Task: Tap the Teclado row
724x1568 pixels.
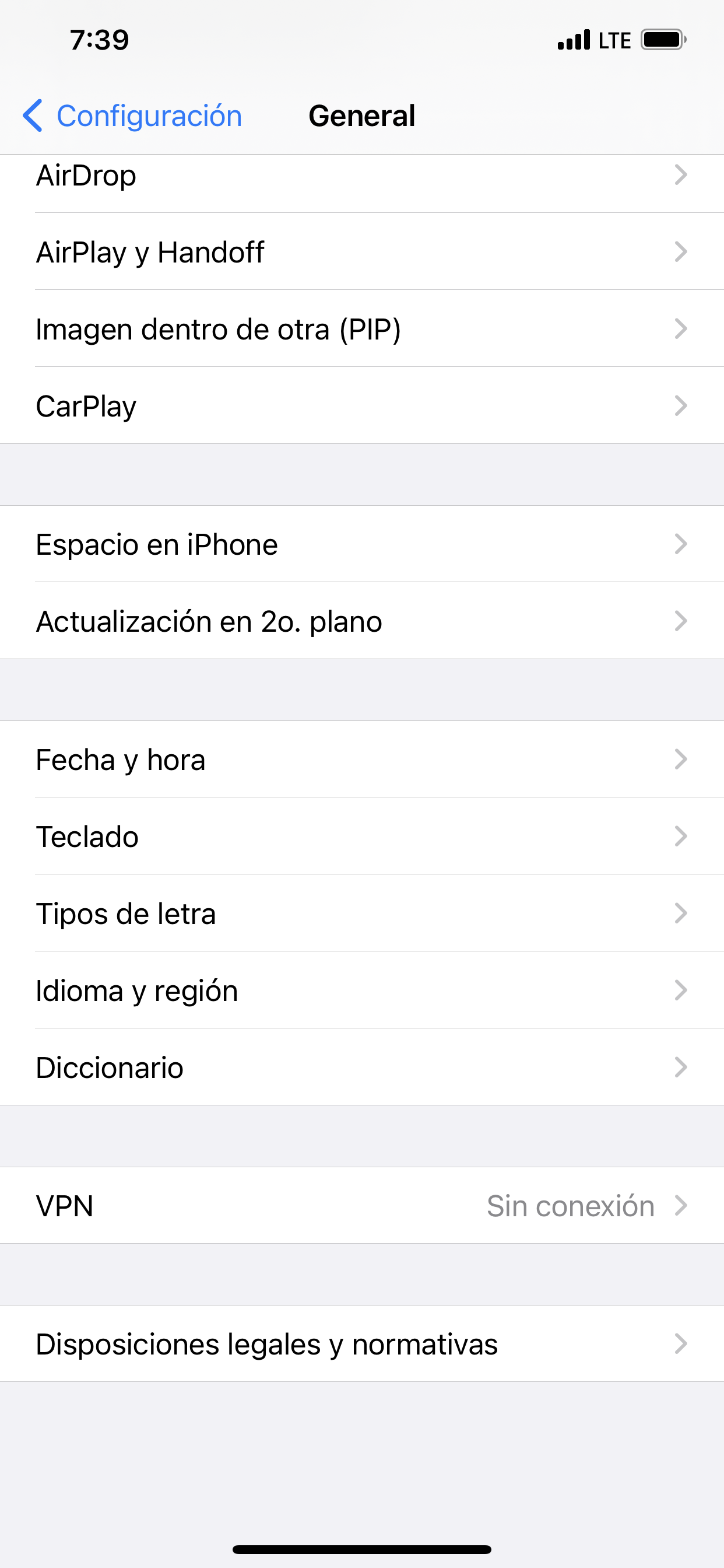Action: (361, 836)
